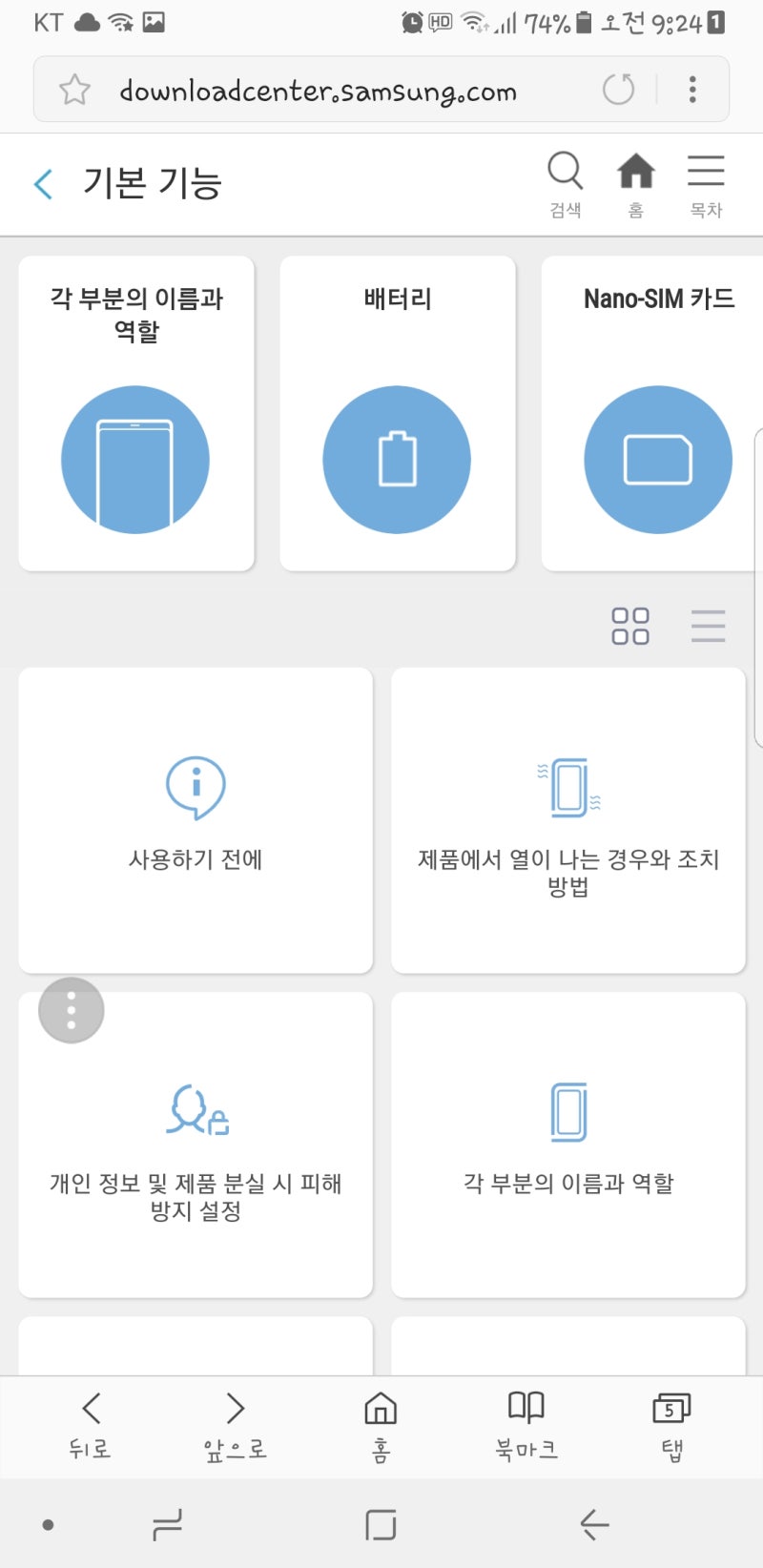Tap the floating gray three-dot button
Image resolution: width=763 pixels, height=1568 pixels.
[72, 1010]
